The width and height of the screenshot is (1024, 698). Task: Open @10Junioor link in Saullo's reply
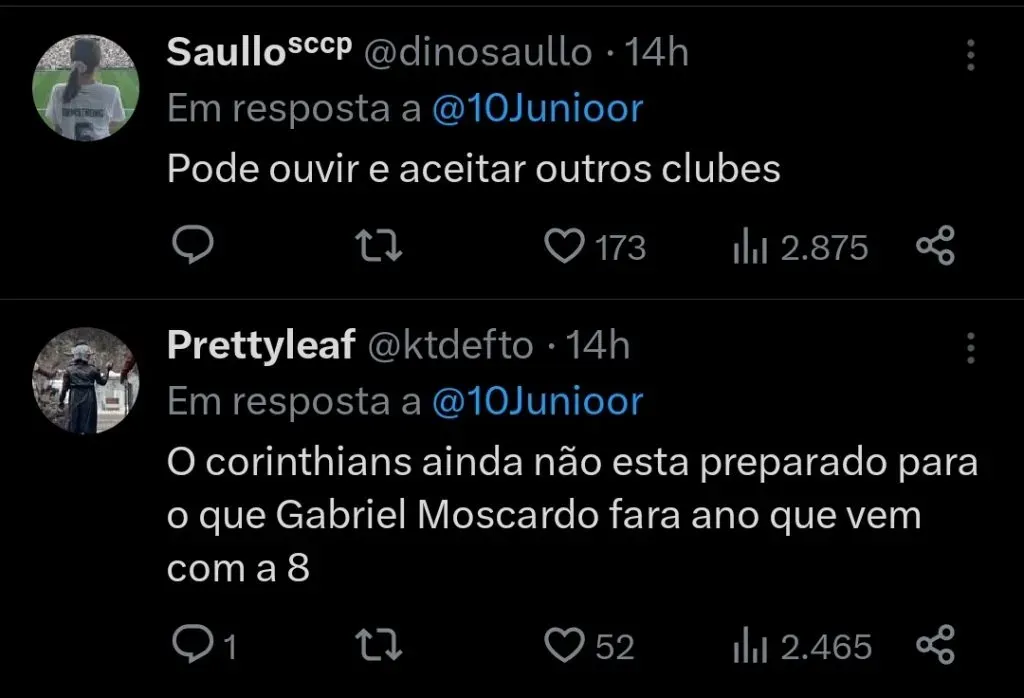click(537, 110)
